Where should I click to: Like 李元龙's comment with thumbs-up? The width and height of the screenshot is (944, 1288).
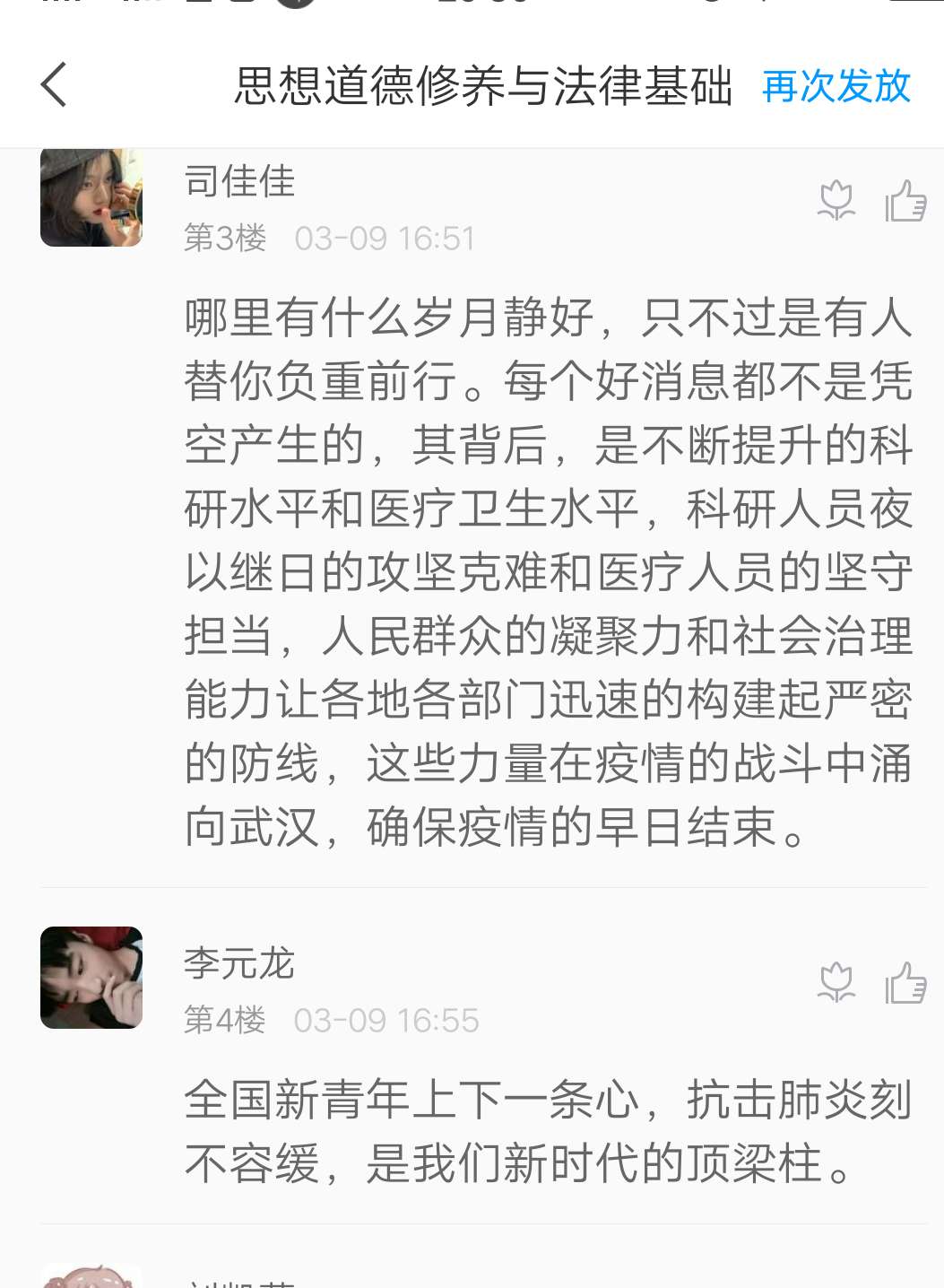[x=905, y=983]
